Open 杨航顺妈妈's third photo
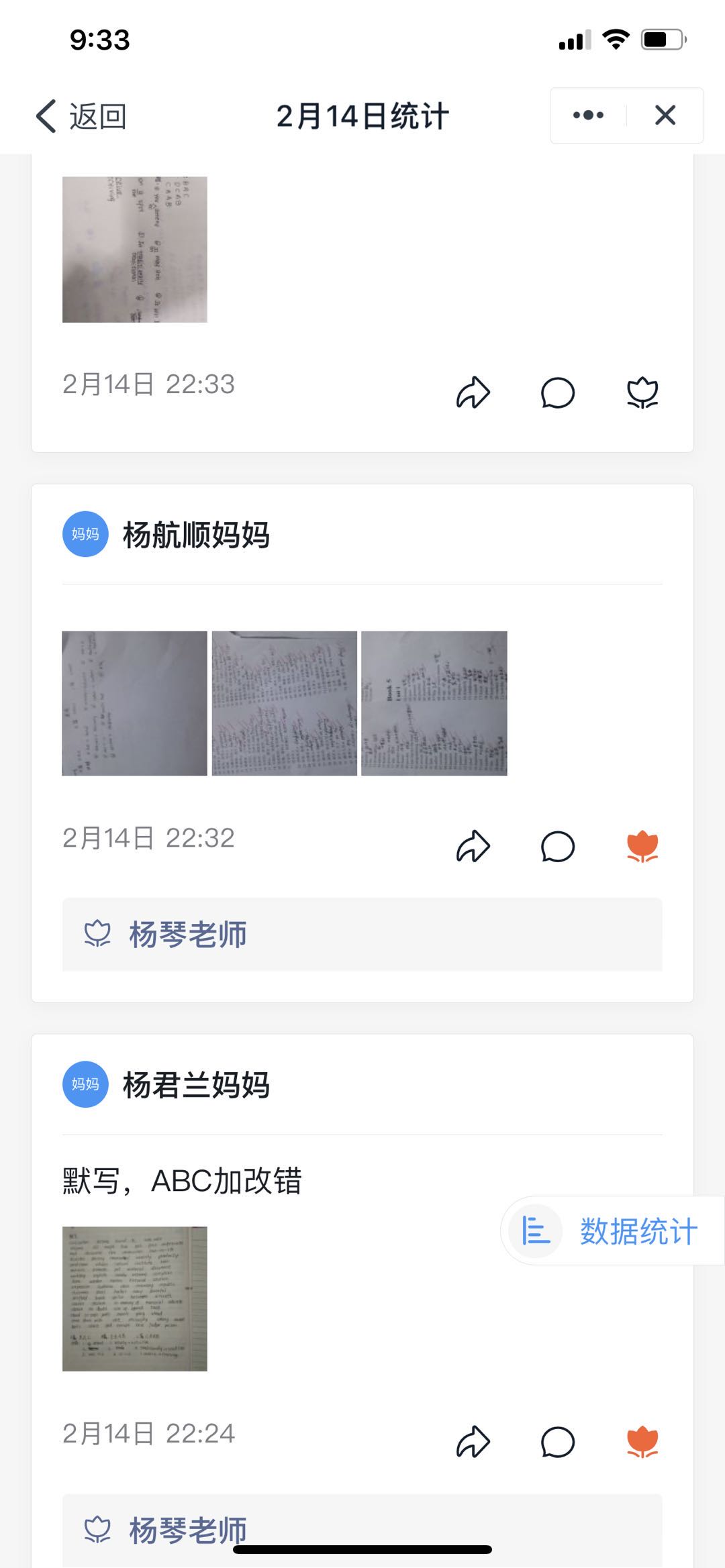This screenshot has height=1568, width=725. (434, 703)
